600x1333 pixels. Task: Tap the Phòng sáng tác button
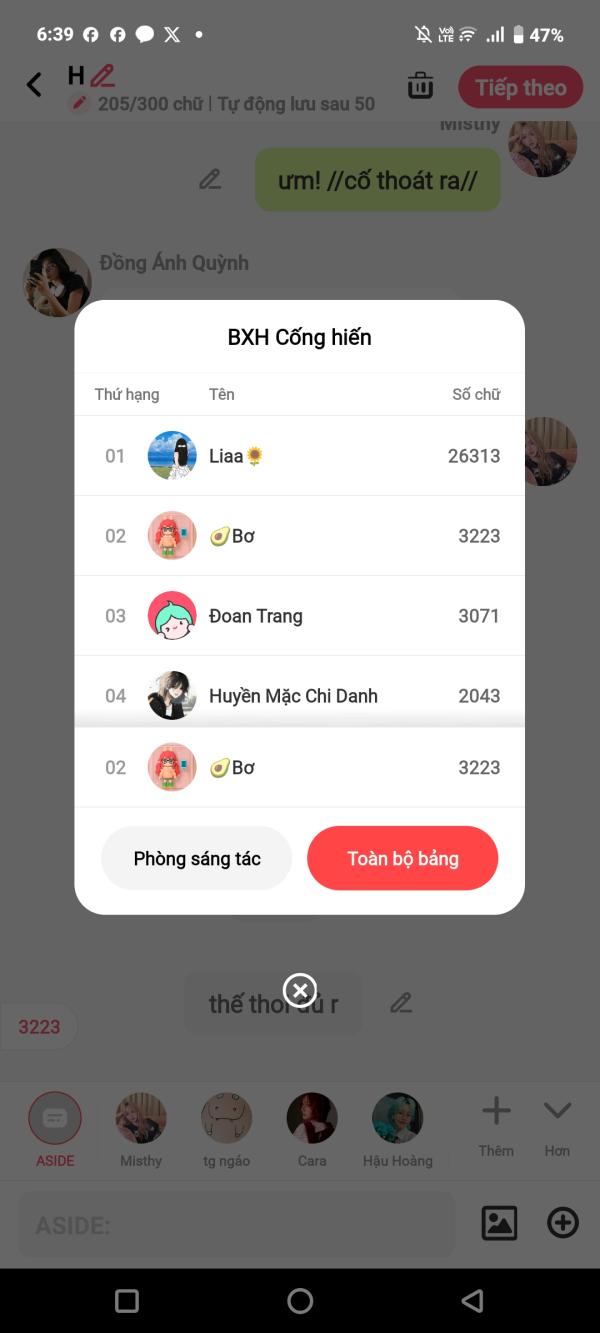point(197,858)
